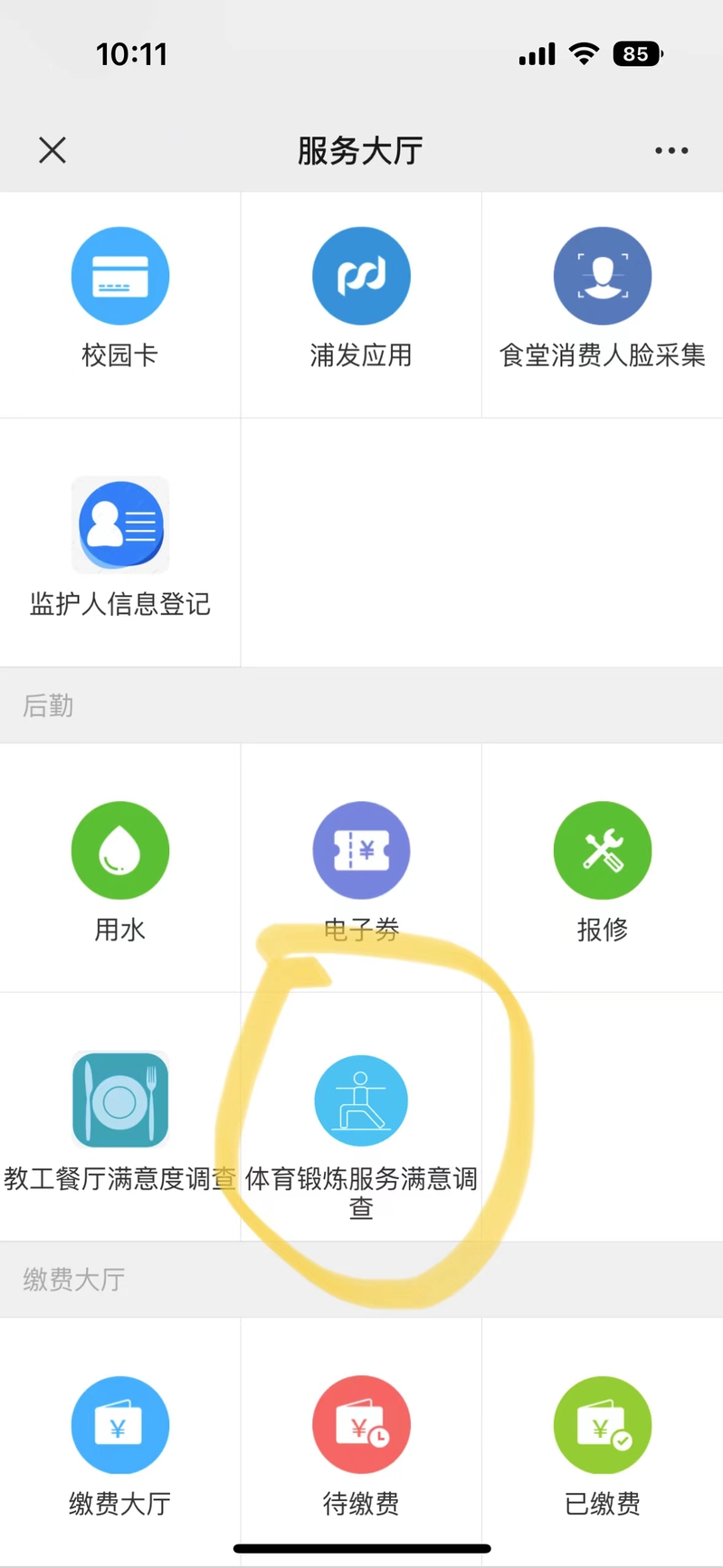723x1568 pixels.
Task: Open 食堂消费人脸采集
Action: (x=602, y=277)
